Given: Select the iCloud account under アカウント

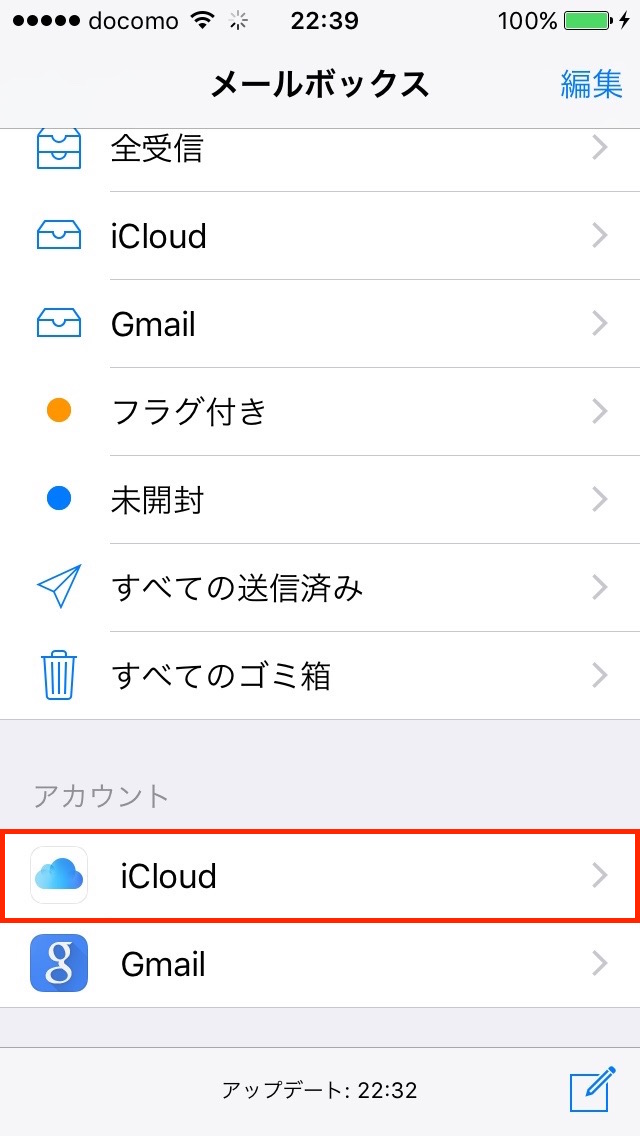Looking at the screenshot, I should [x=320, y=876].
